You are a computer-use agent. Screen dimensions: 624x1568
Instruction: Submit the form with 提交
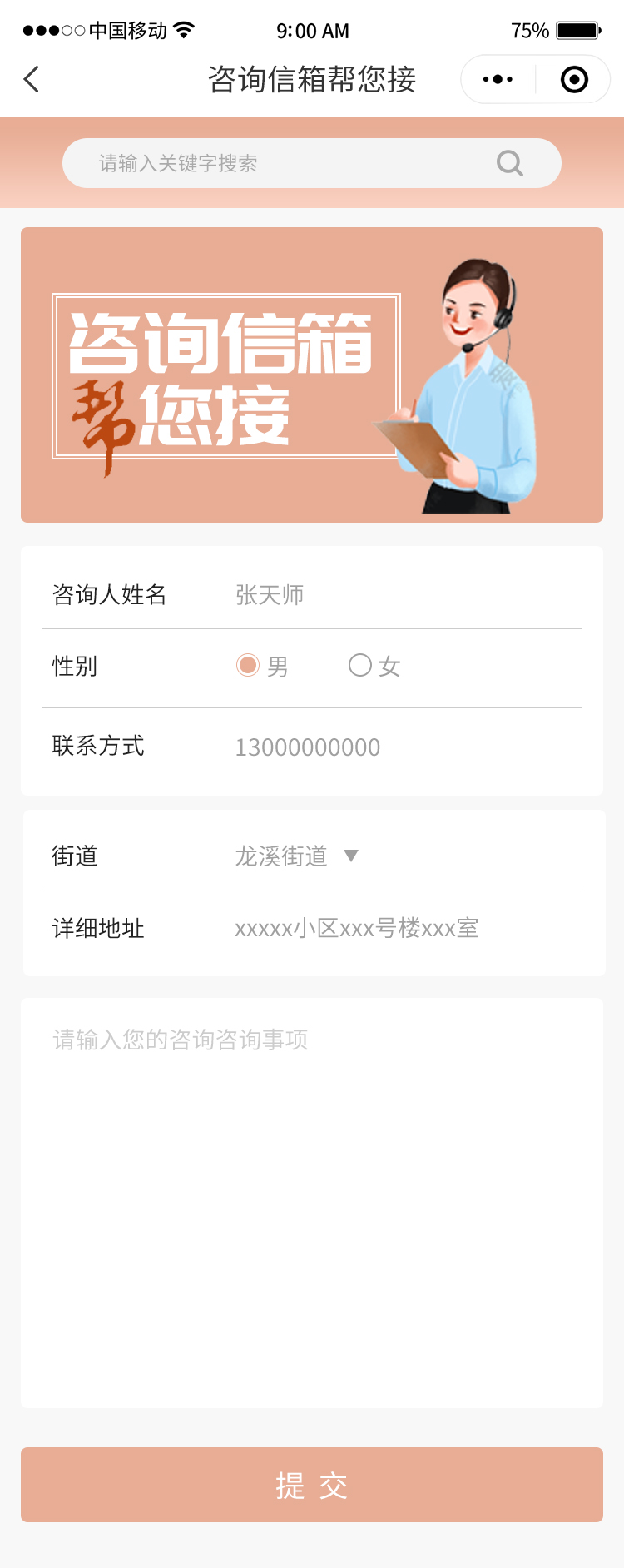click(312, 1485)
